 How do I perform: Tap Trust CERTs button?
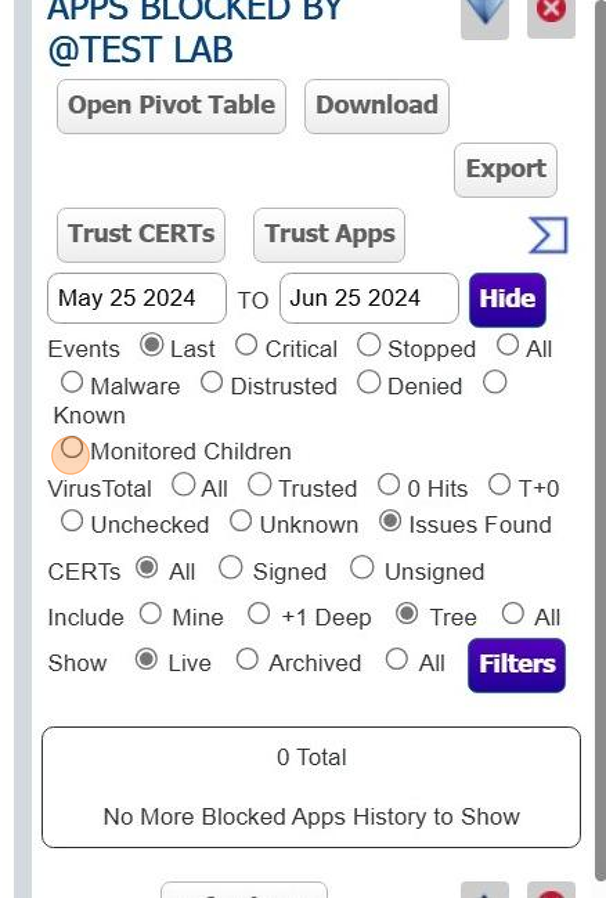[141, 234]
